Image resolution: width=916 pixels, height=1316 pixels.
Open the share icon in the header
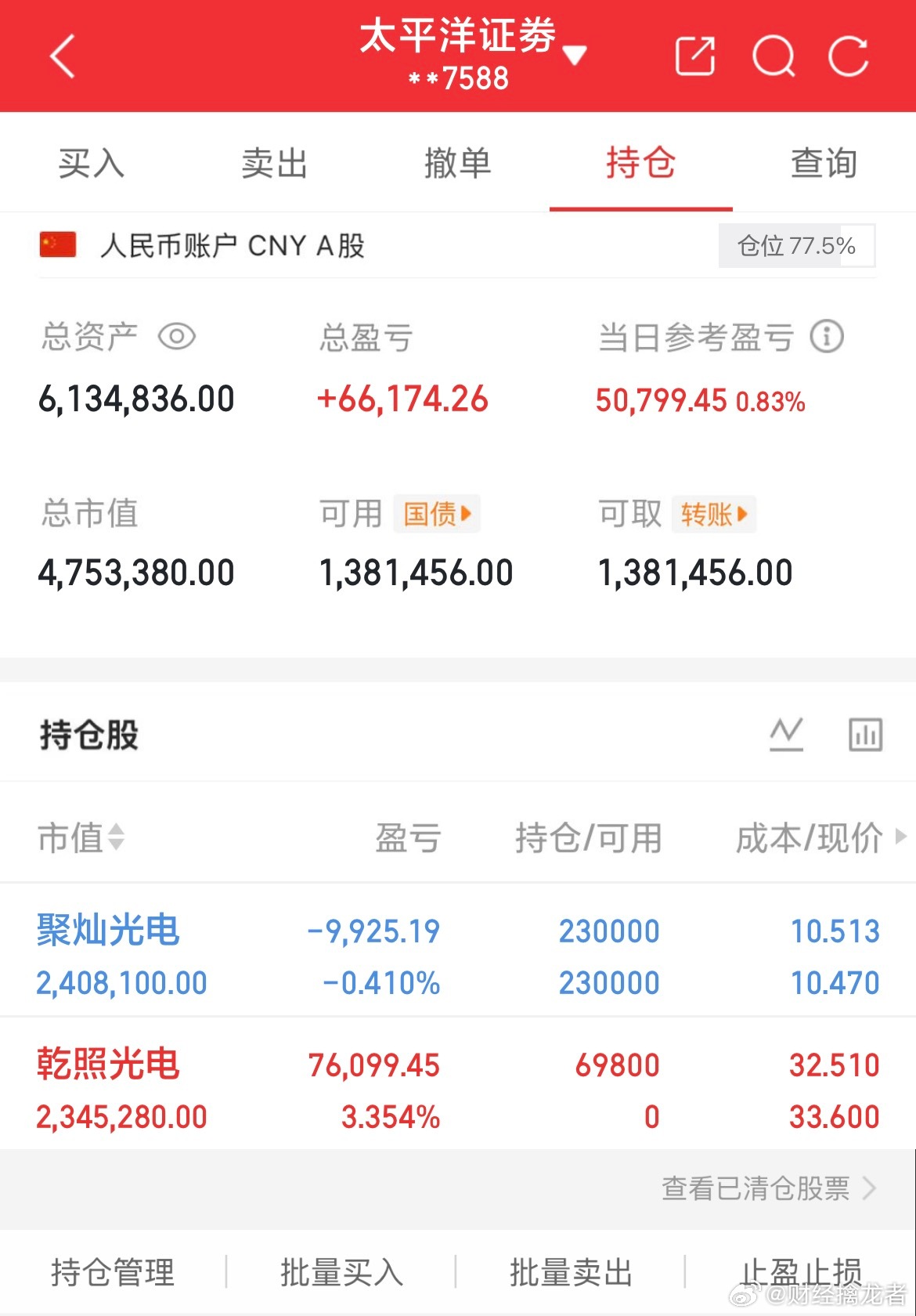coord(695,55)
